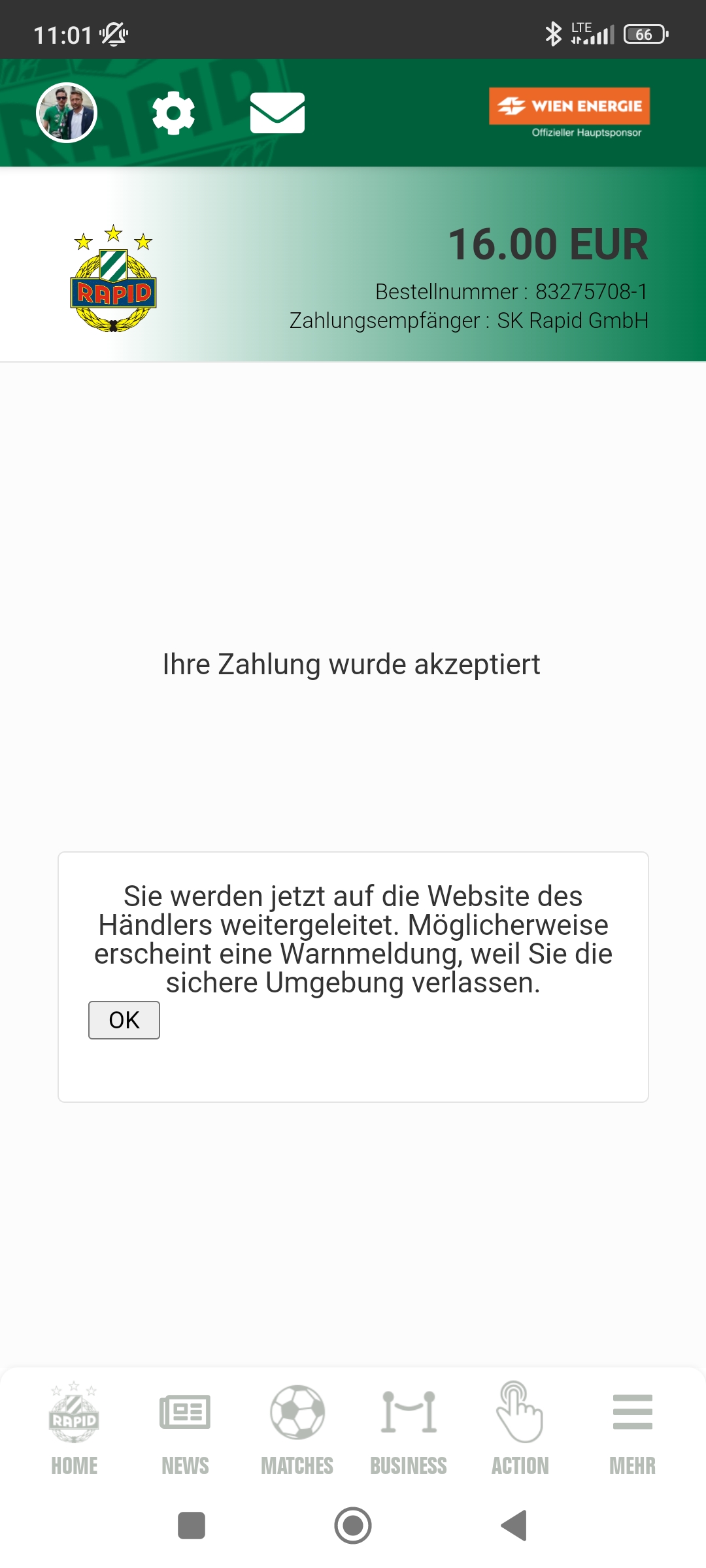Open the messages envelope icon

point(277,113)
